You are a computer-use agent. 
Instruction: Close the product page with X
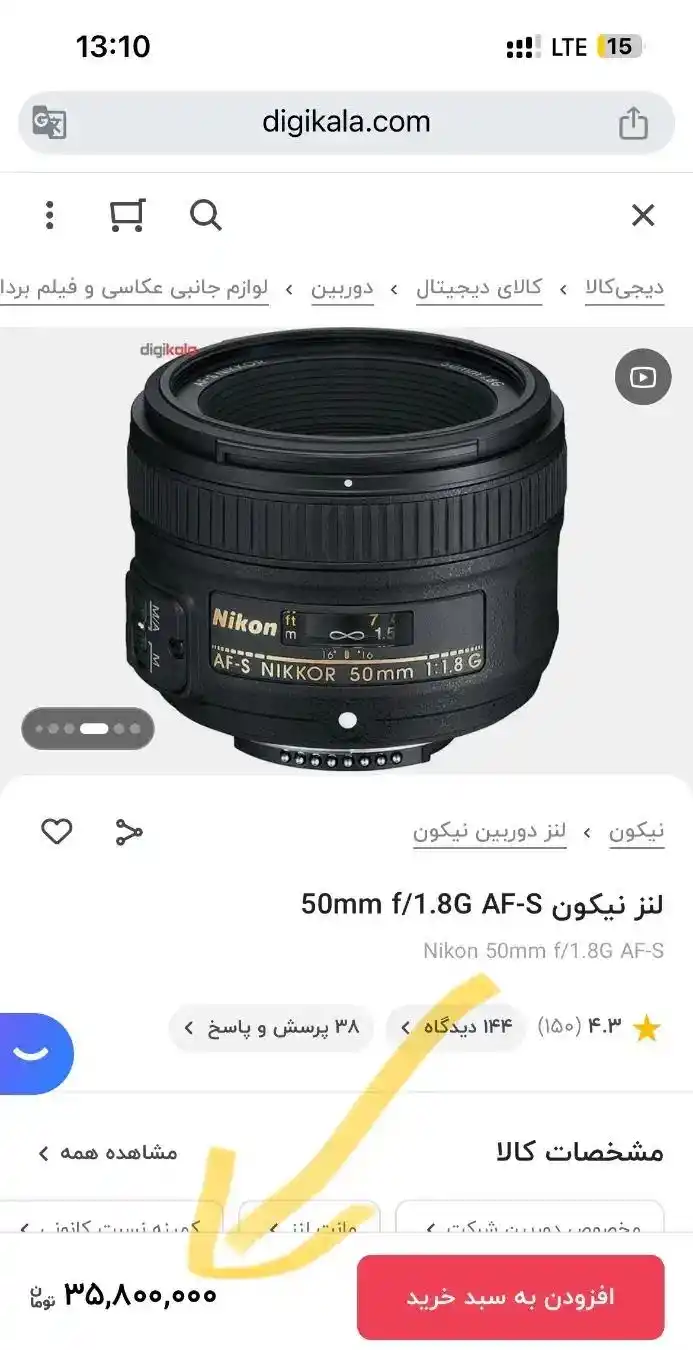tap(642, 215)
